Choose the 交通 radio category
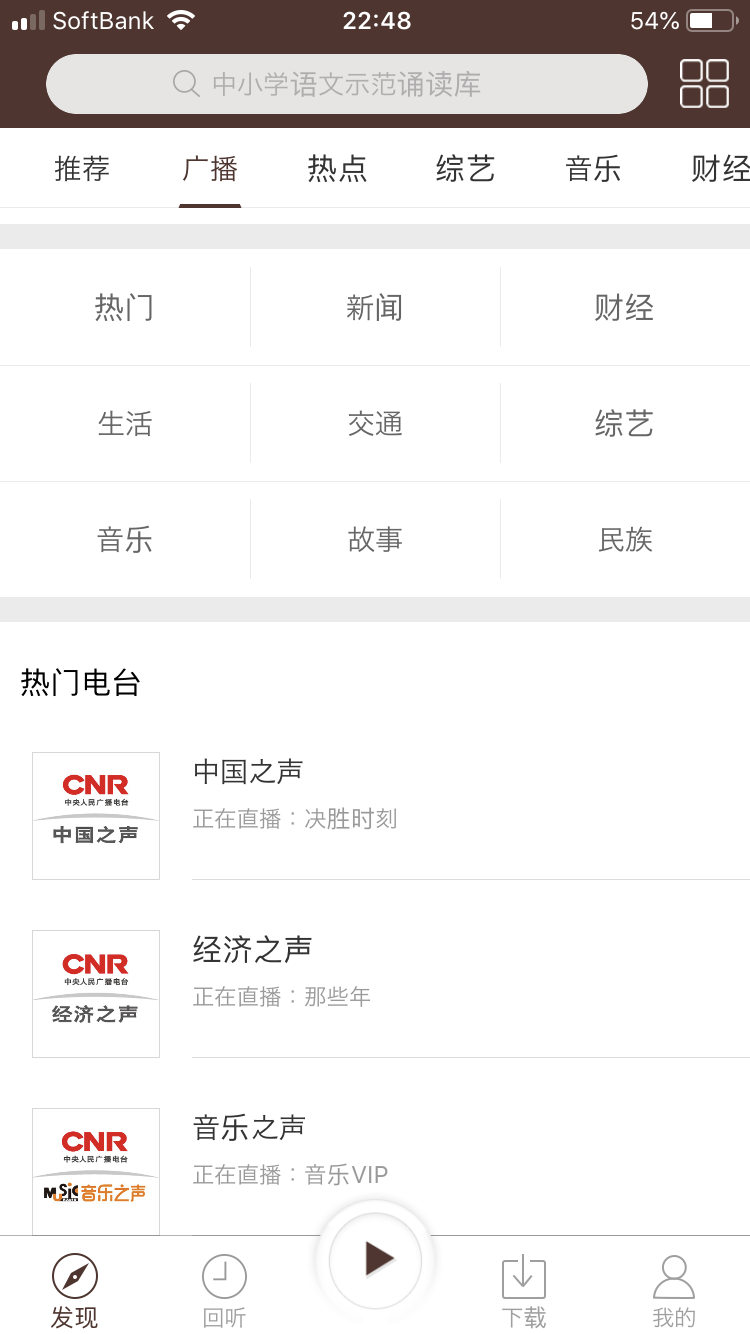Image resolution: width=750 pixels, height=1334 pixels. pyautogui.click(x=375, y=424)
